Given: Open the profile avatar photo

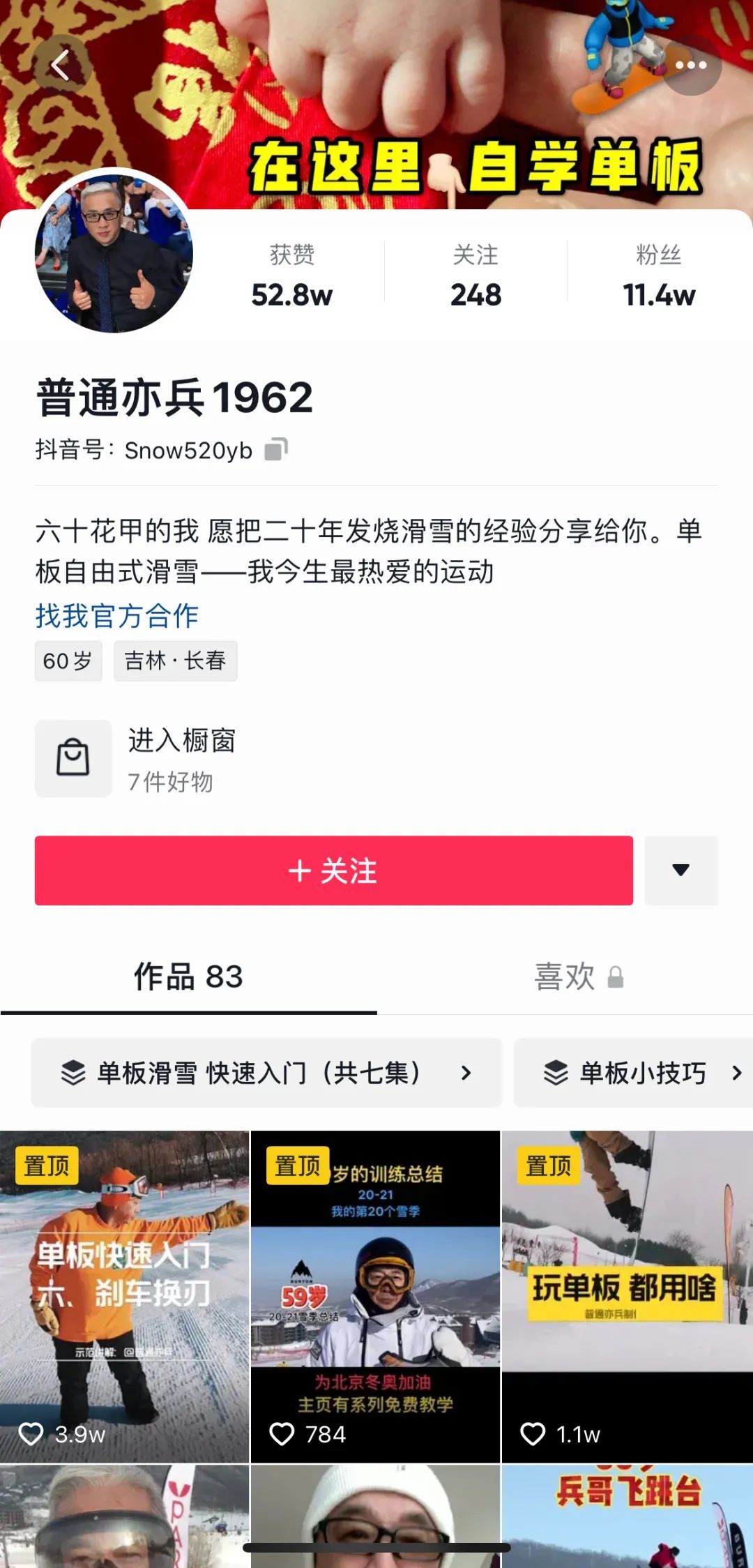Looking at the screenshot, I should [114, 254].
